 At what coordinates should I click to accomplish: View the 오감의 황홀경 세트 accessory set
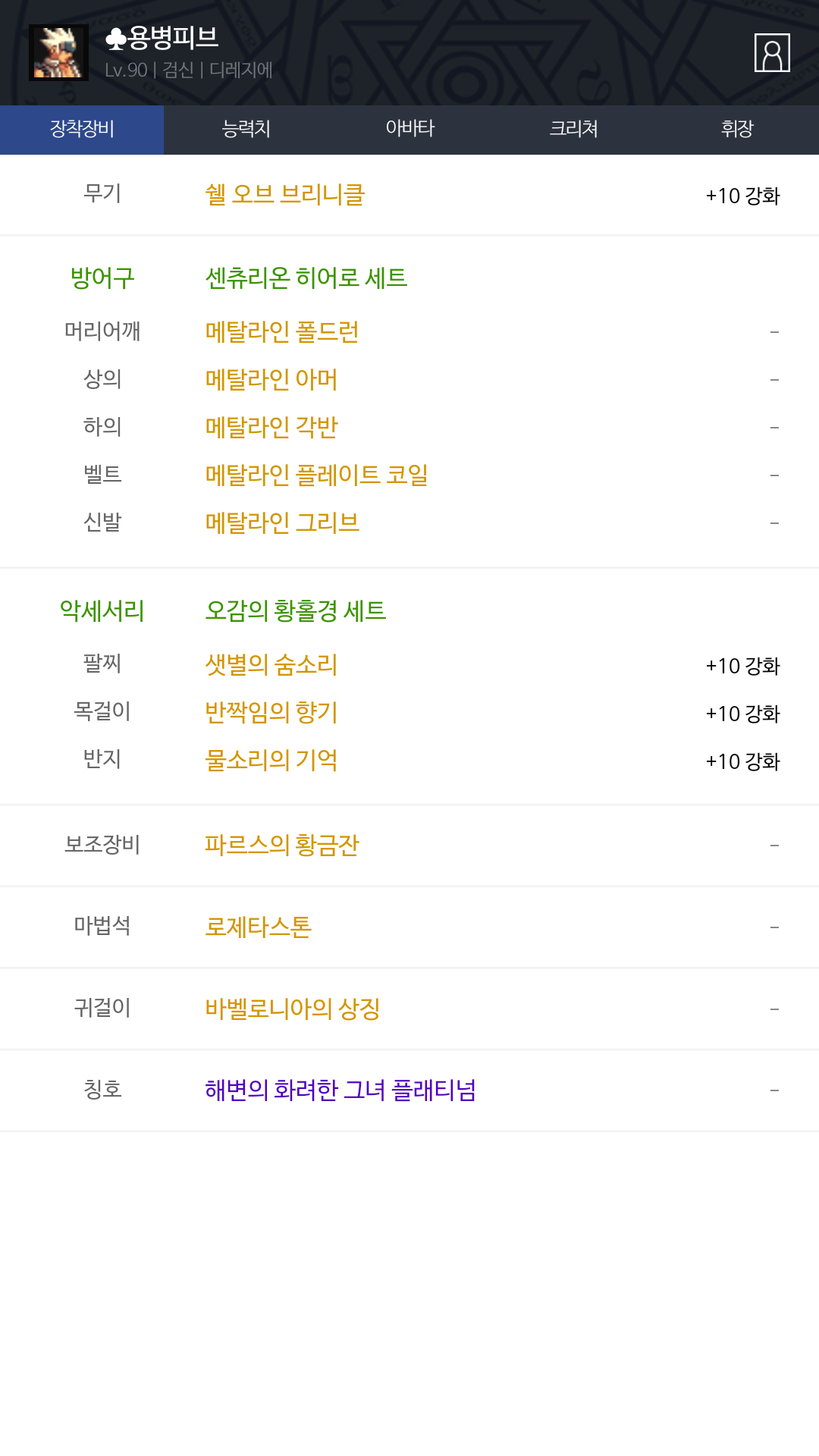coord(296,610)
